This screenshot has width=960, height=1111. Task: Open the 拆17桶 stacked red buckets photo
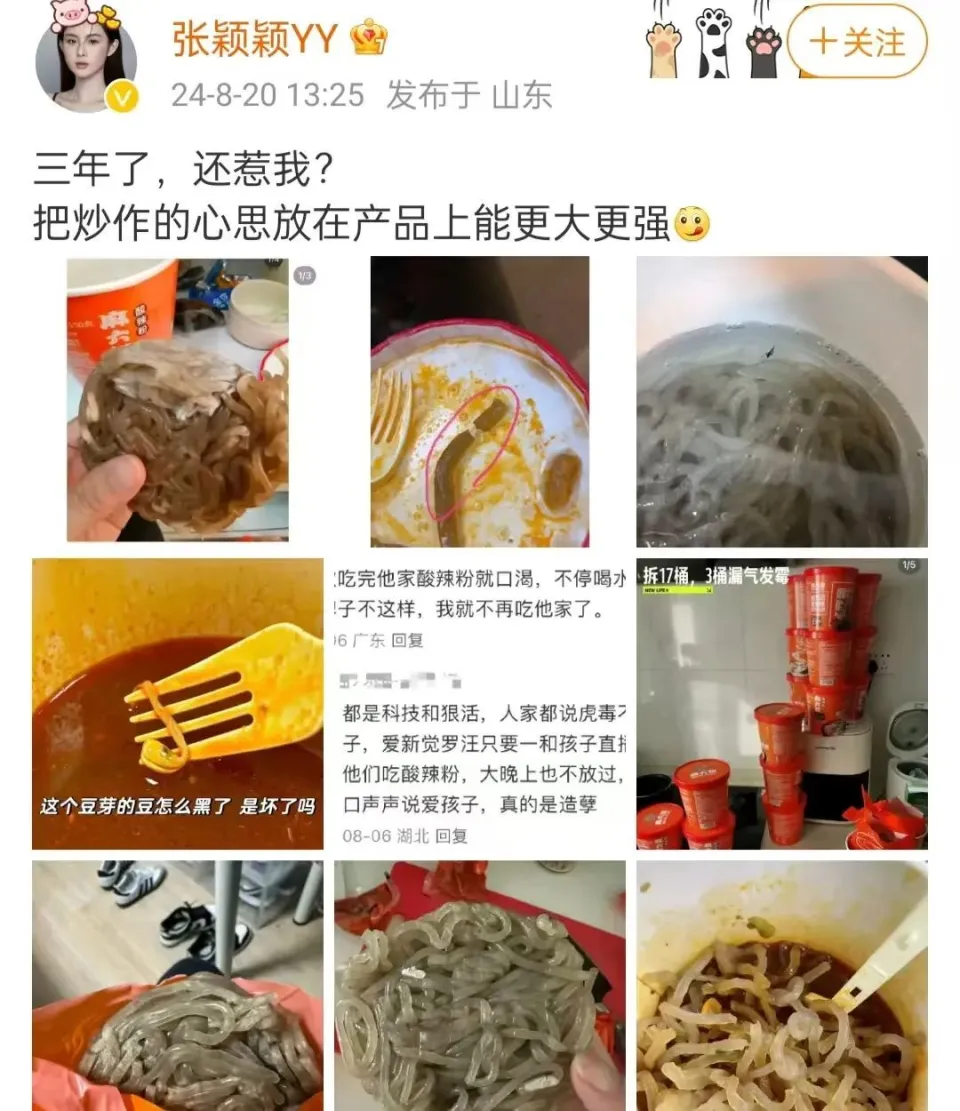[782, 704]
